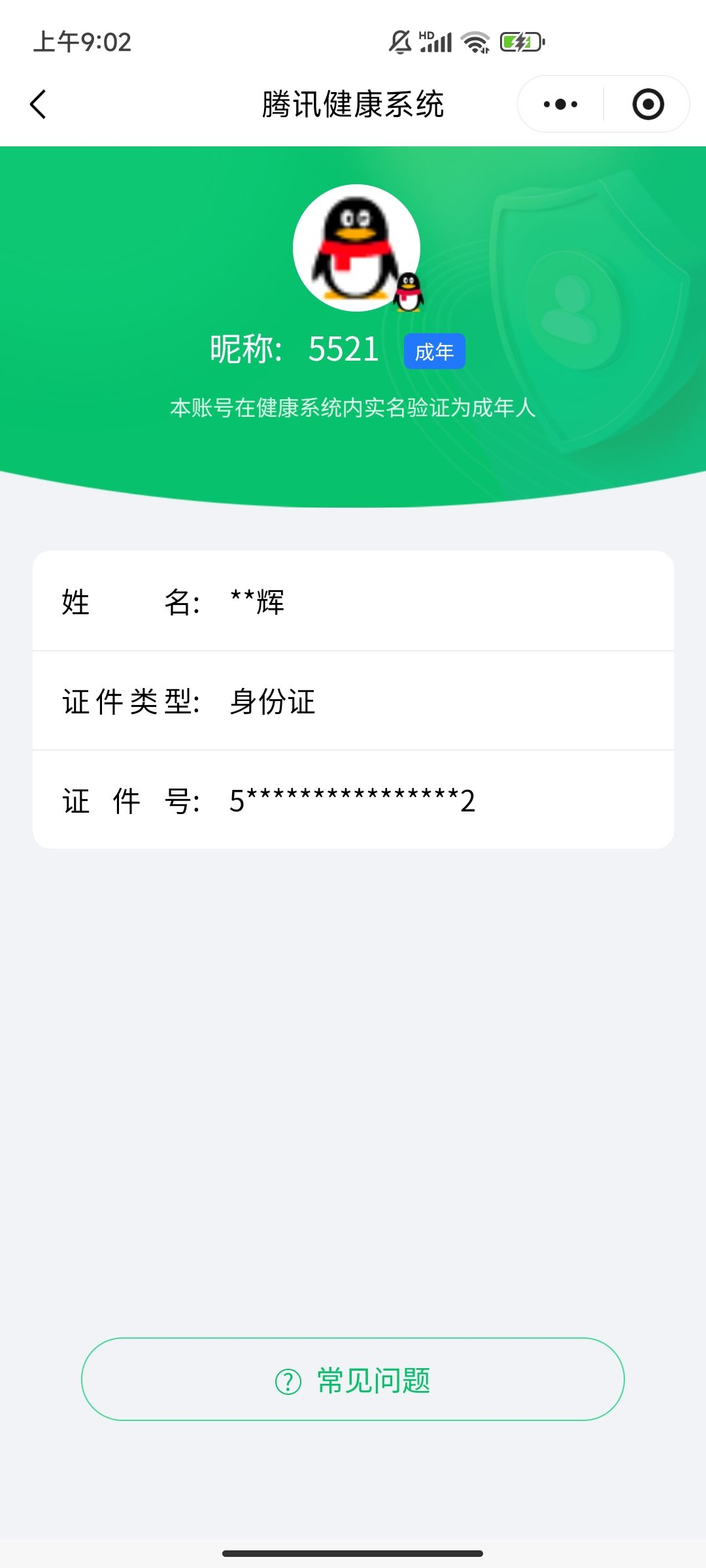
Task: Tap the circular close capsule control
Action: coord(647,103)
